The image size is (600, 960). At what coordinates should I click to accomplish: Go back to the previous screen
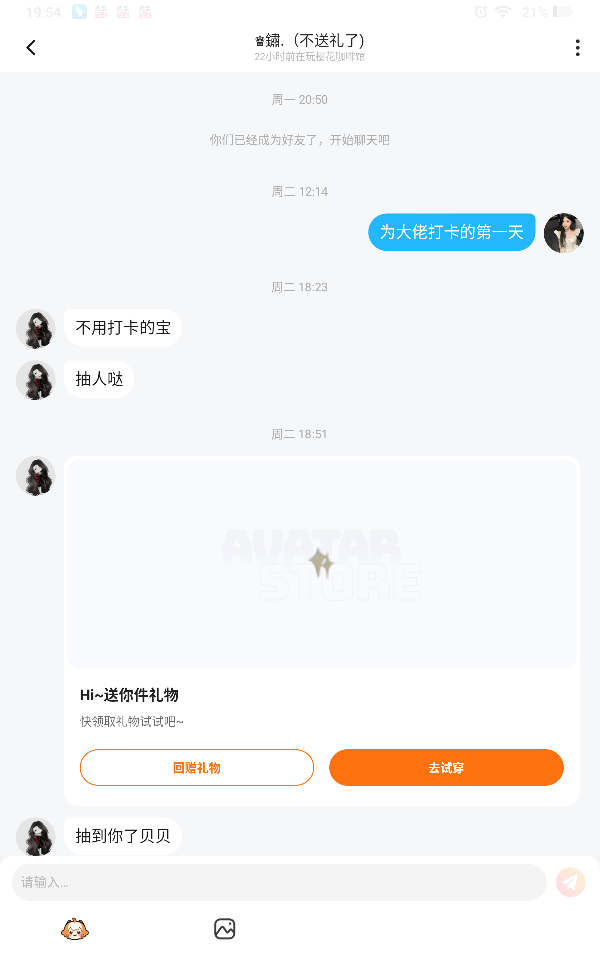(x=31, y=48)
